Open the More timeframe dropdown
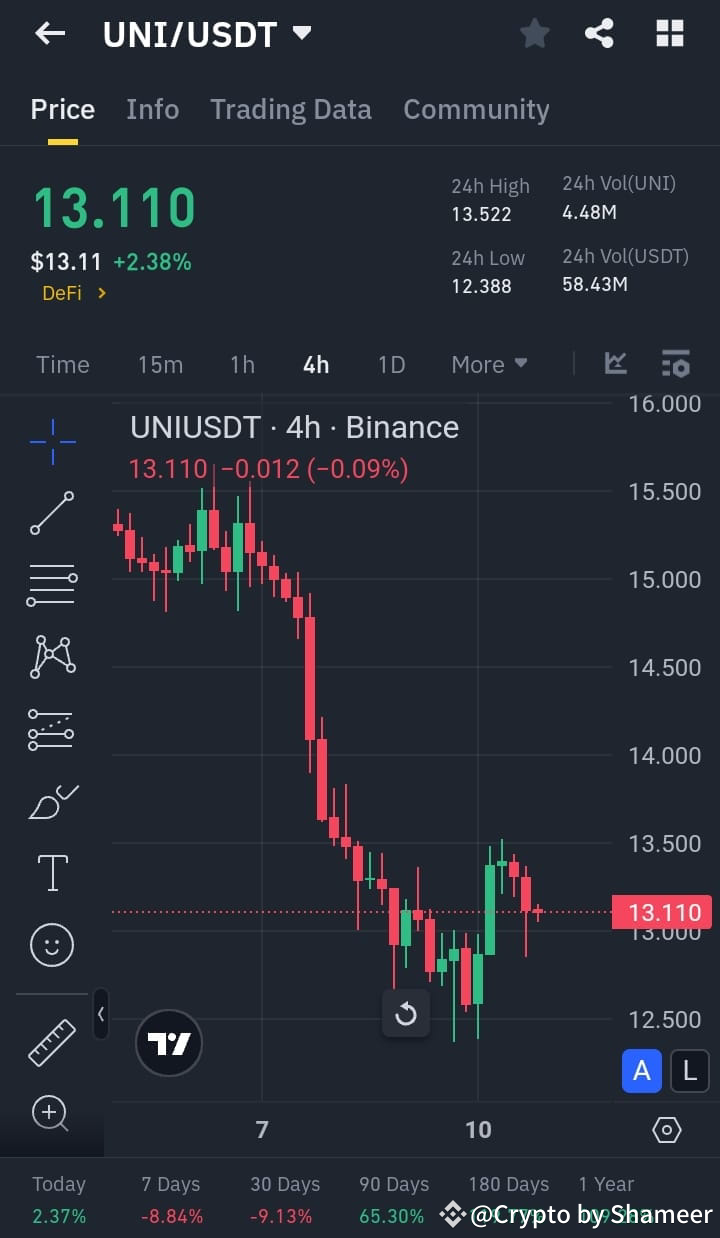Screen dimensions: 720x1238 (488, 364)
